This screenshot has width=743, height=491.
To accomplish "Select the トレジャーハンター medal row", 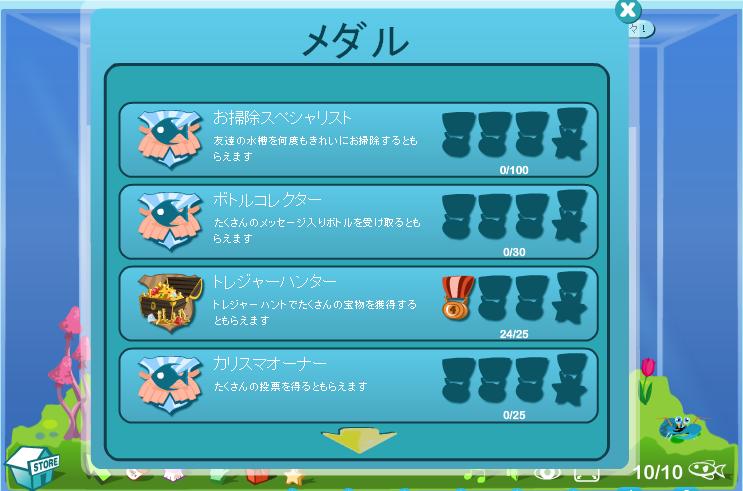I will (359, 304).
